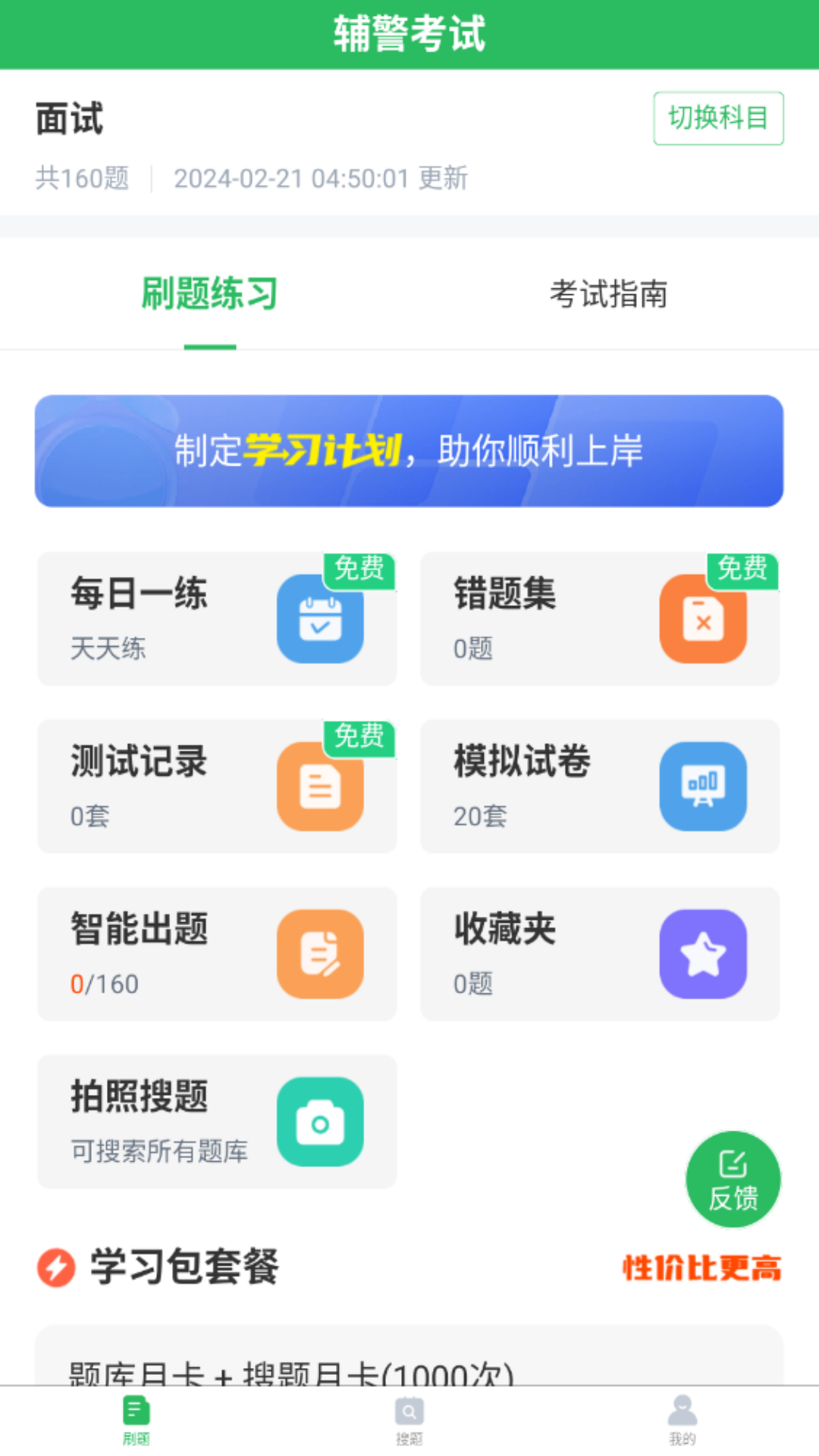
Task: Tap the 反馈 feedback floating icon
Action: click(733, 1179)
